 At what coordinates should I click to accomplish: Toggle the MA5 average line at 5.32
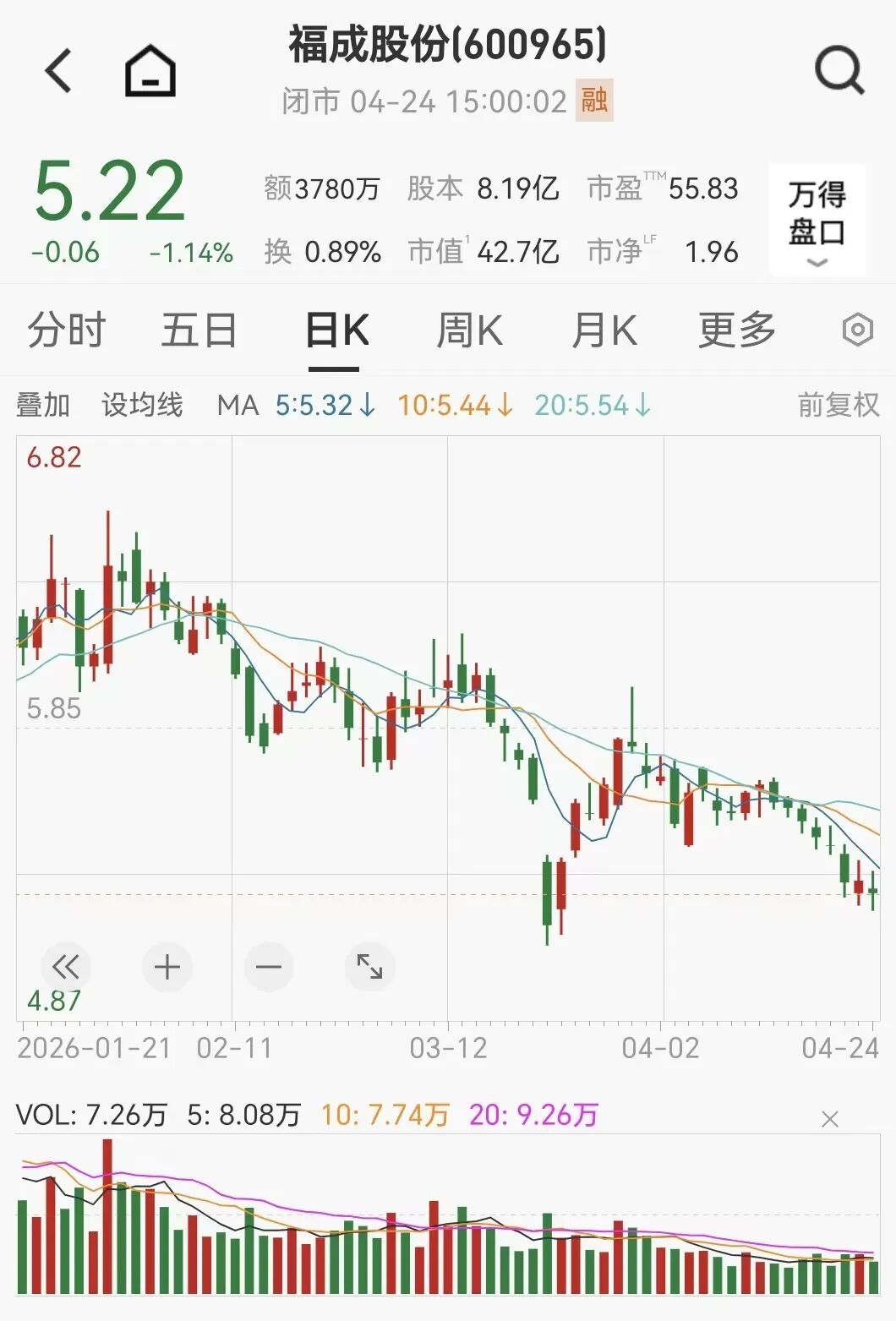point(316,405)
